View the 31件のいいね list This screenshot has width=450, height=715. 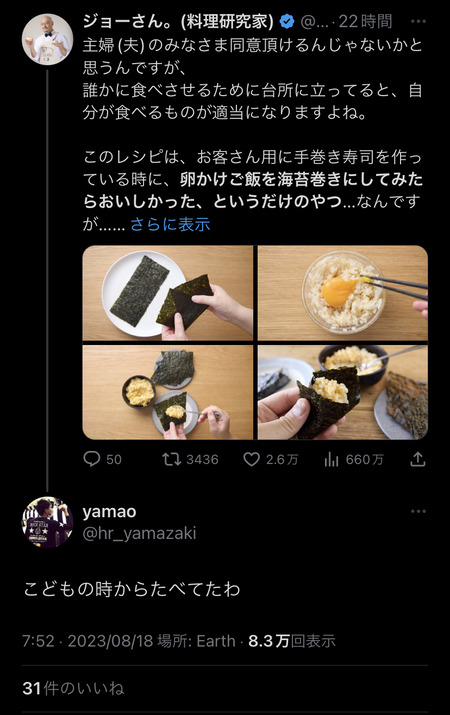point(73,688)
